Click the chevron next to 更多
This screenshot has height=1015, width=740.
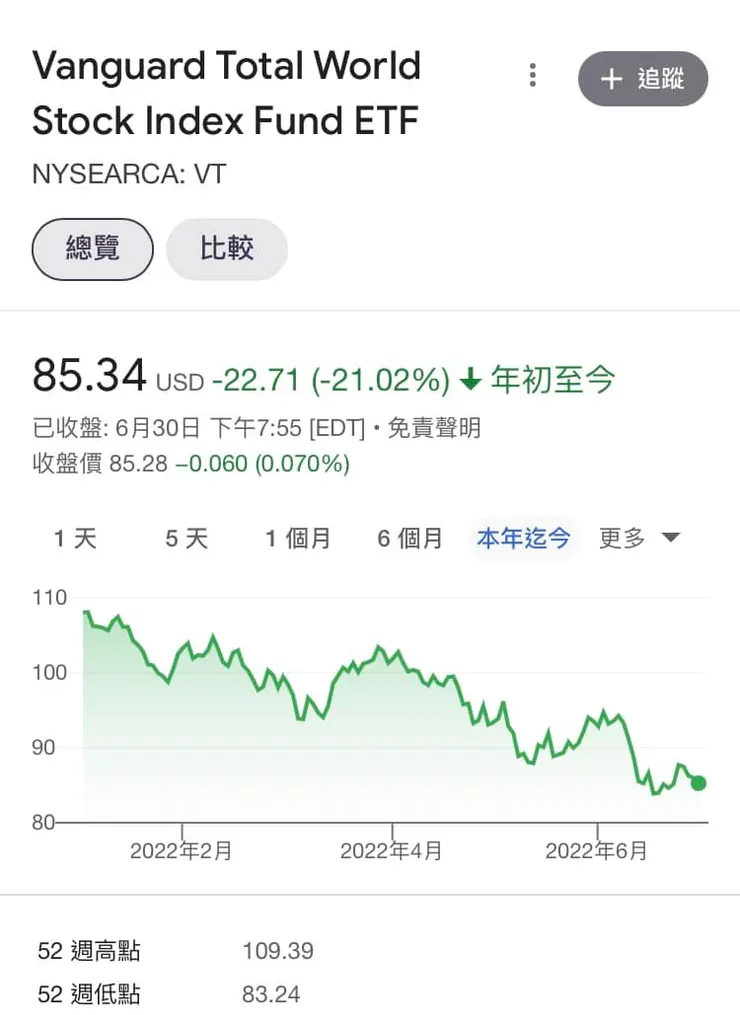(671, 538)
